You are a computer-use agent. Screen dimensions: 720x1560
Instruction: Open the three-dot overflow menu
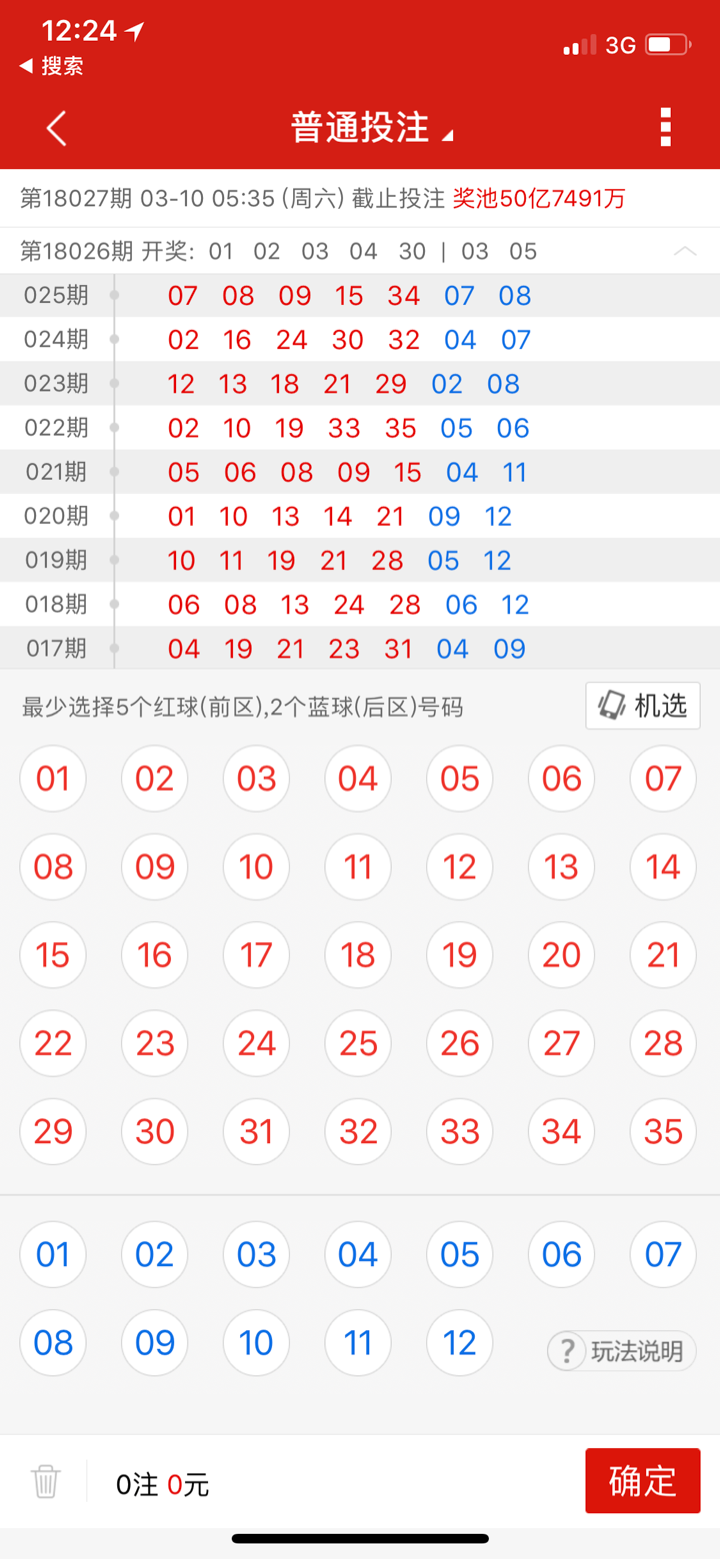point(665,128)
